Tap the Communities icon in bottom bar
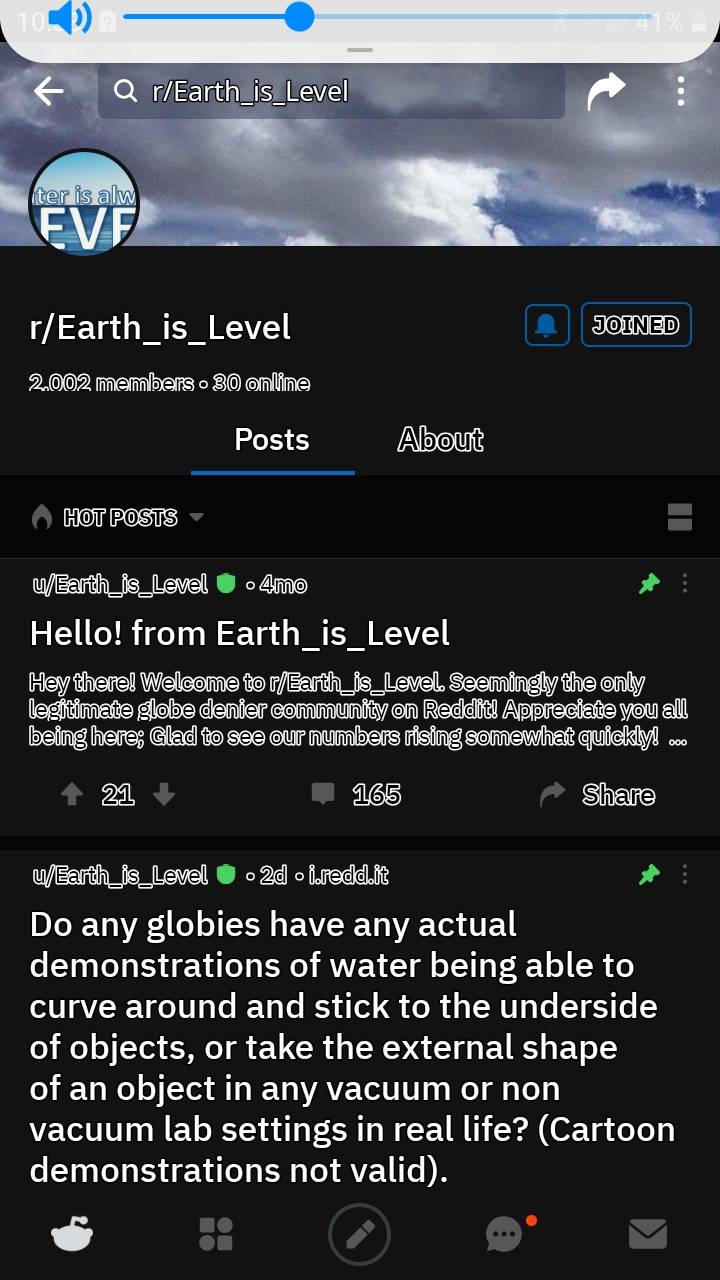The width and height of the screenshot is (720, 1280). pos(216,1234)
